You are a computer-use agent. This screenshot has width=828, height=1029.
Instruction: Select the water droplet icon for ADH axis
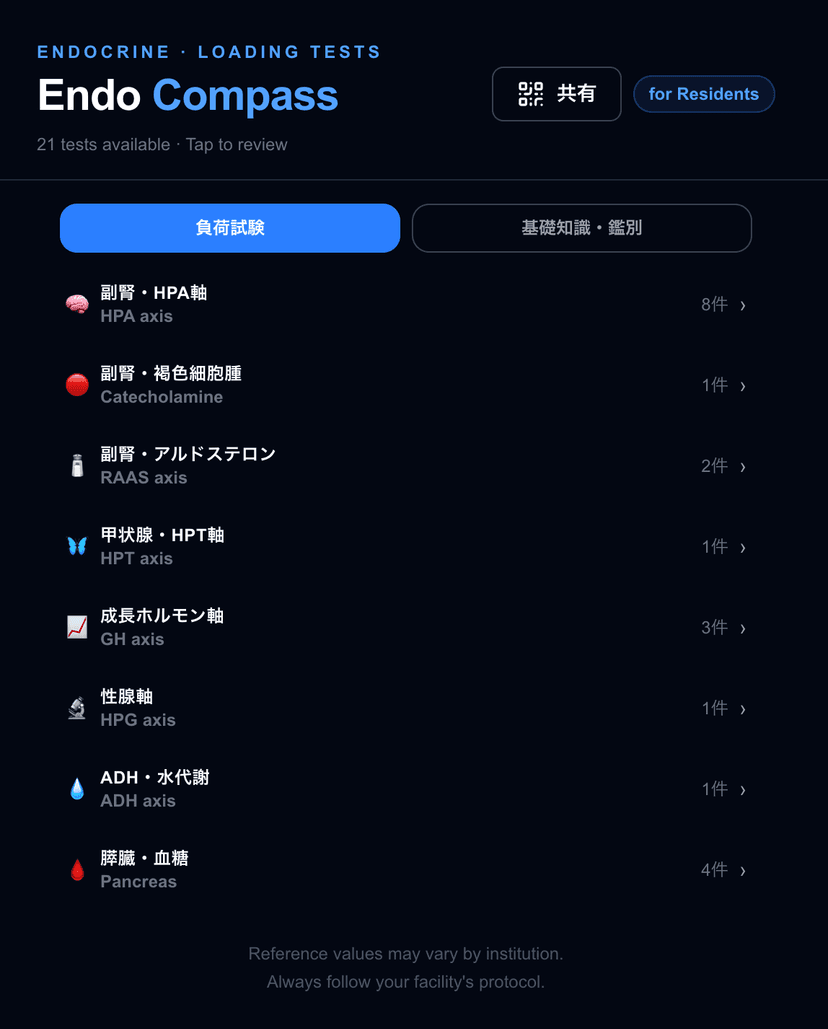77,788
